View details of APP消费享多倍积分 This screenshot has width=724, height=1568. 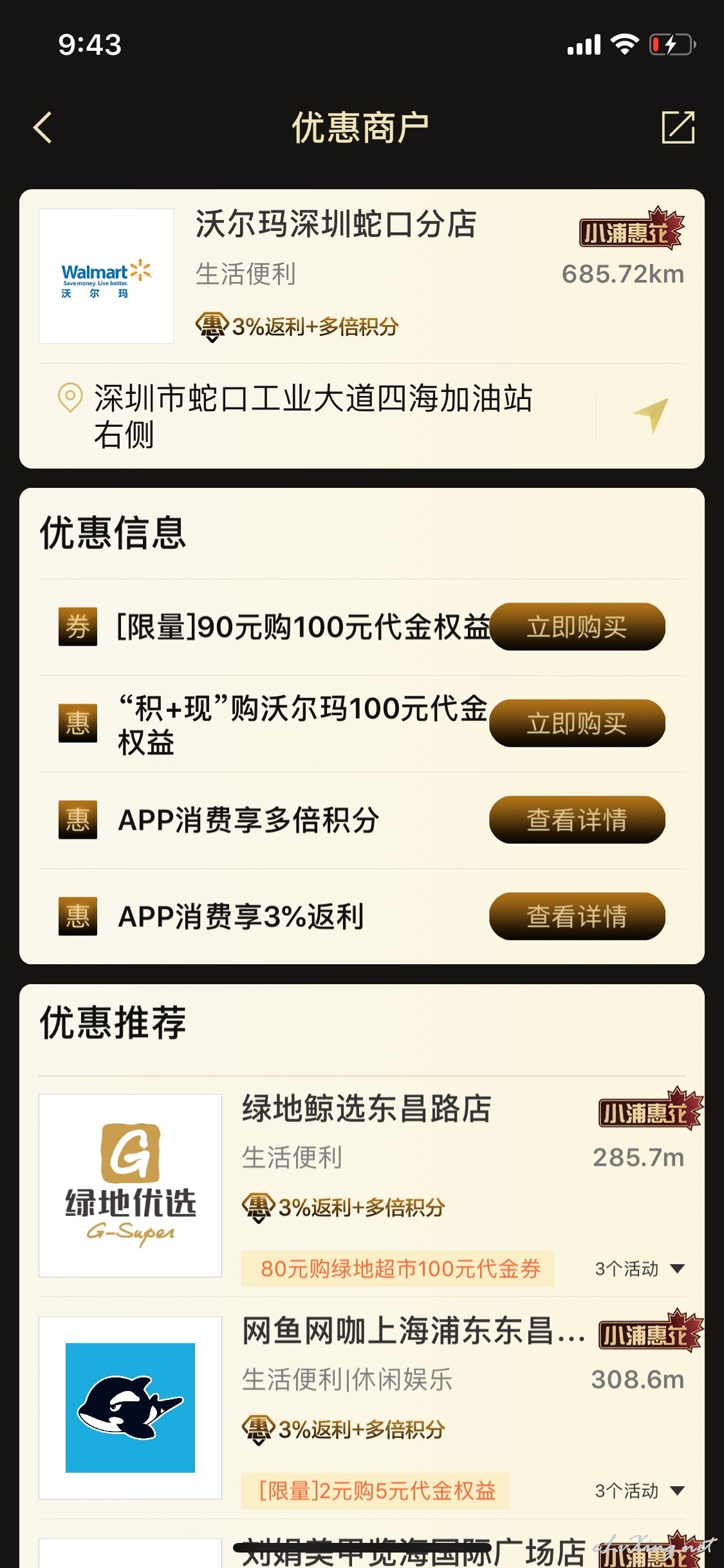pyautogui.click(x=577, y=820)
